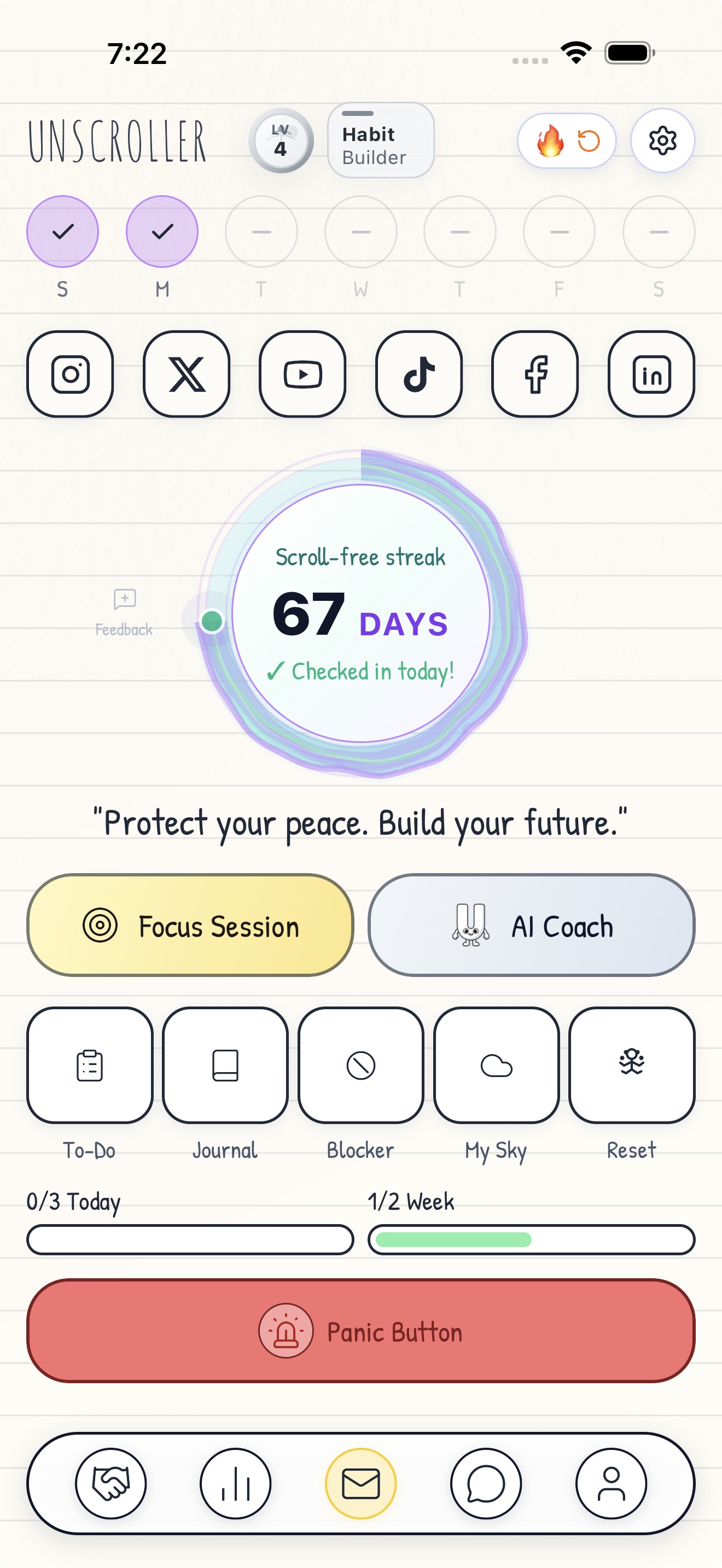Open the profile tab
Image resolution: width=722 pixels, height=1568 pixels.
click(x=613, y=1484)
